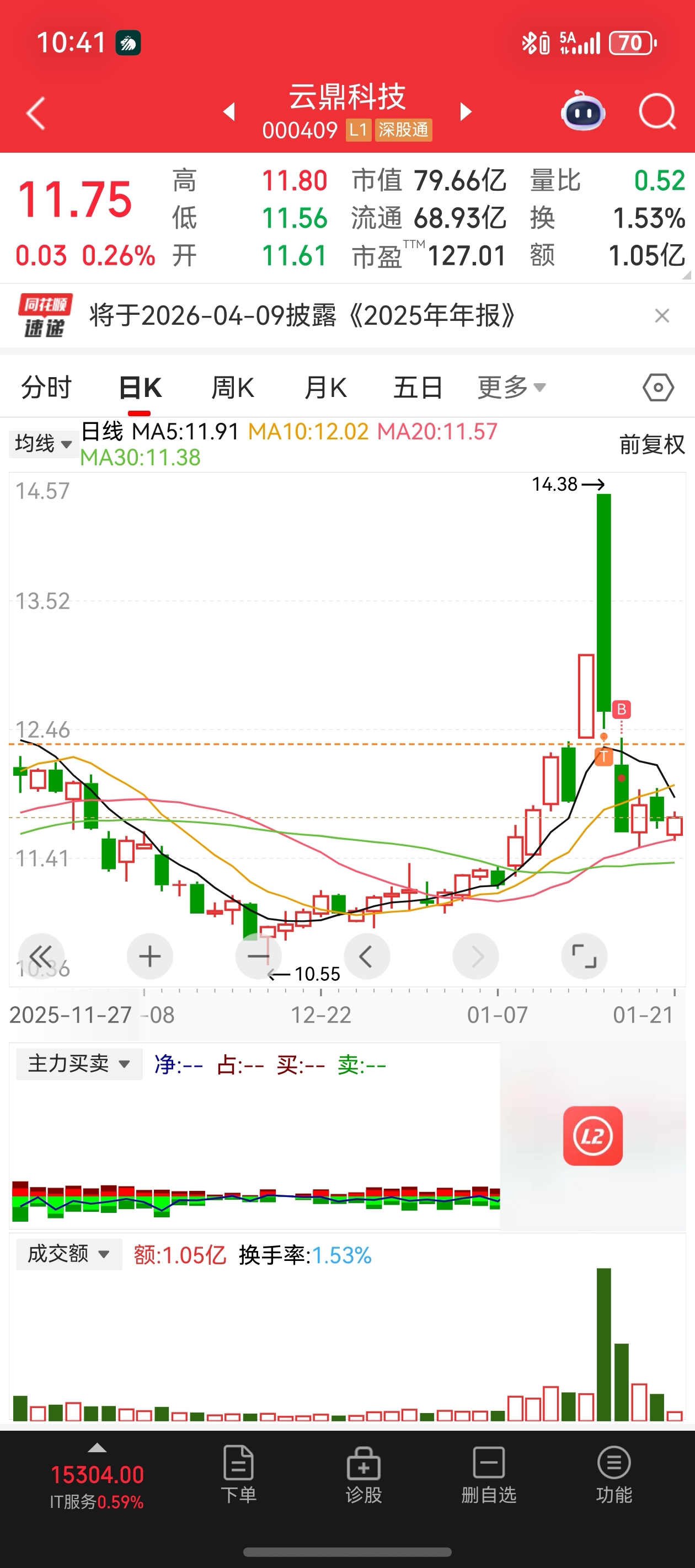Open the 主力买卖 indicator dropdown

pos(79,1064)
